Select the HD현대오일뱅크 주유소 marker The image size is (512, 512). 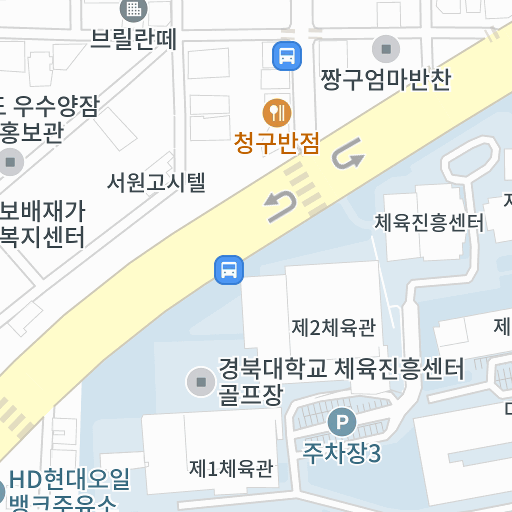click(x=2, y=492)
